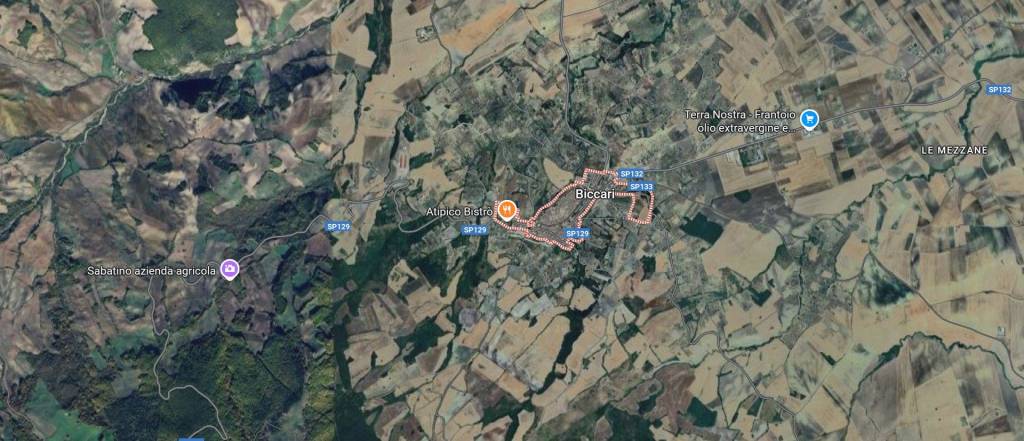Screen dimensions: 1024x441
Task: Open the Atipico Bistro restaurant pin
Action: click(x=507, y=209)
